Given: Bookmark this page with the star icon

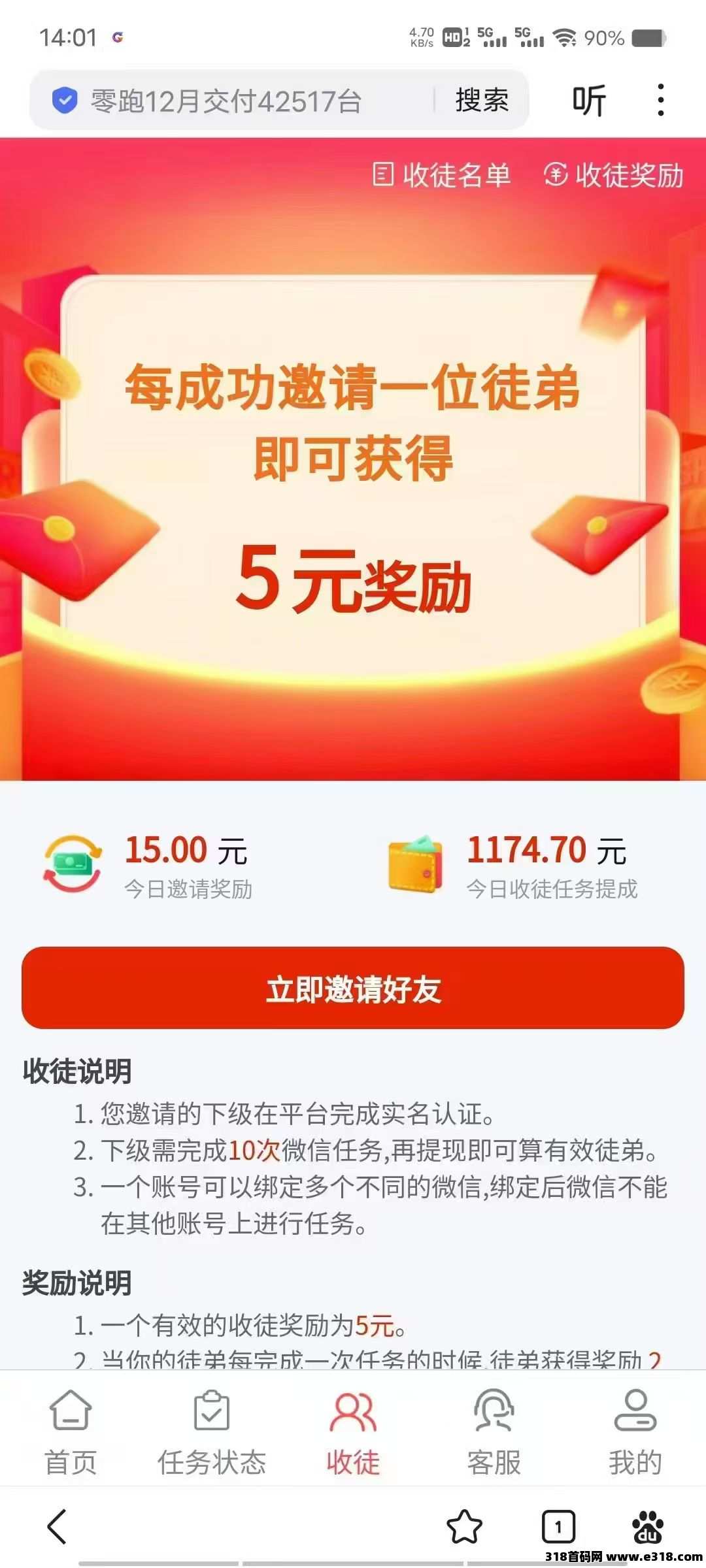Looking at the screenshot, I should coord(464,1527).
